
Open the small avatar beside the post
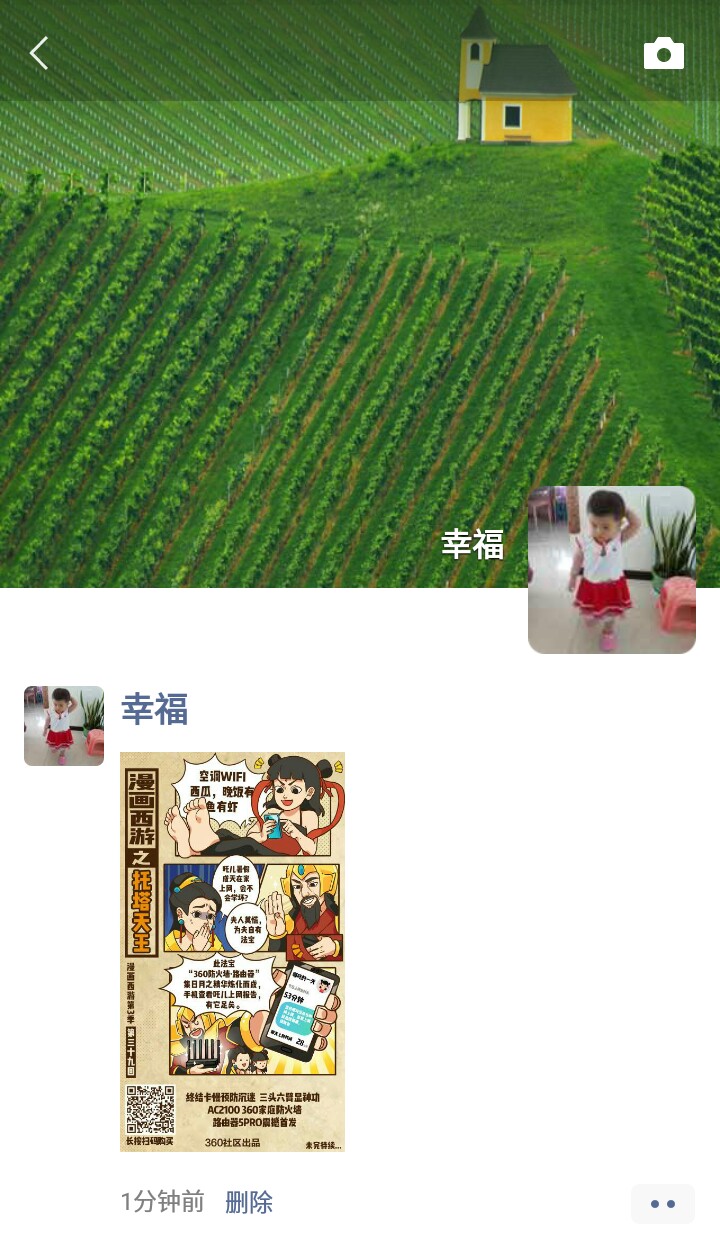point(64,726)
